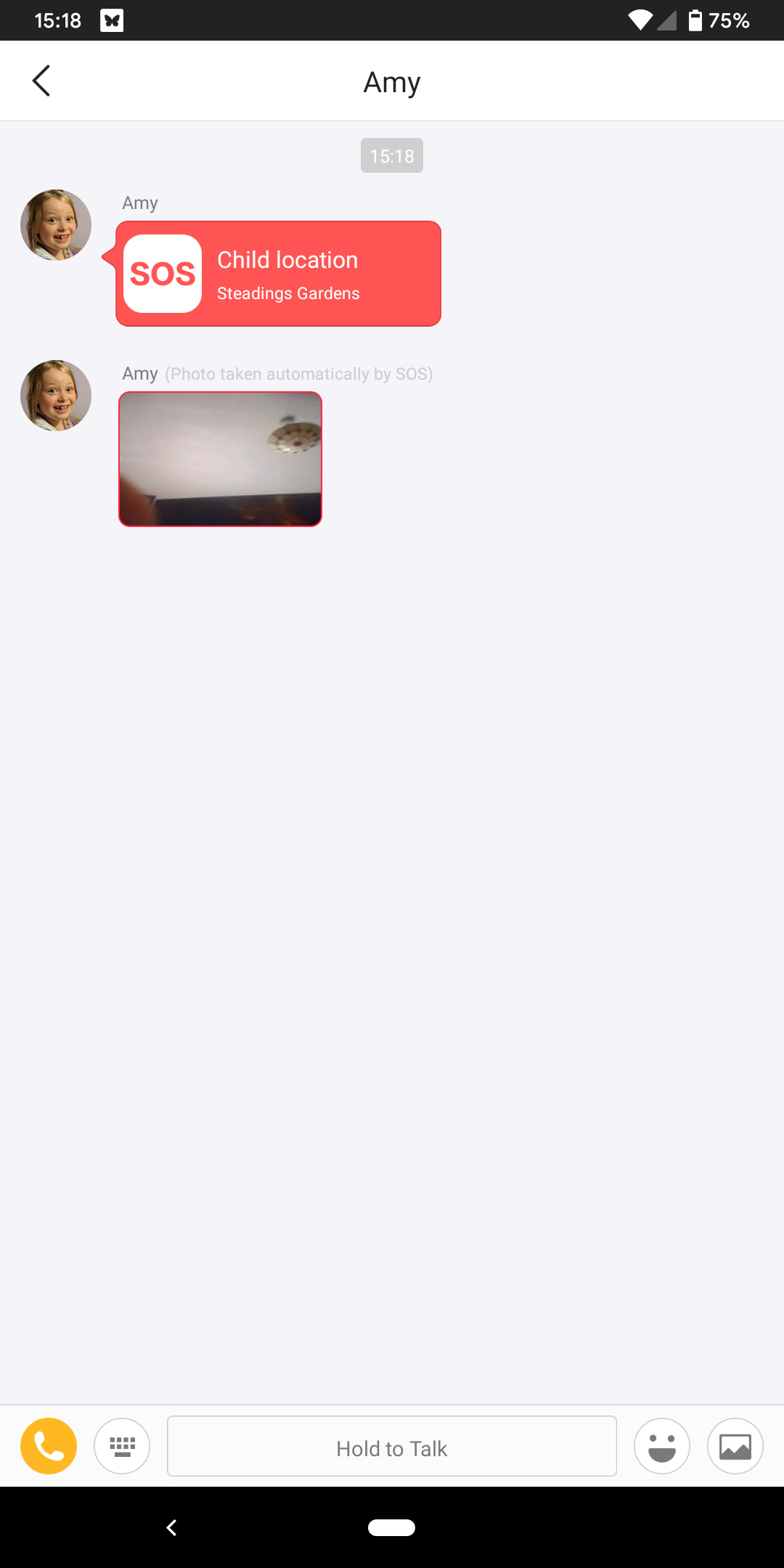Tap the system back button
784x1568 pixels.
pos(172,1527)
